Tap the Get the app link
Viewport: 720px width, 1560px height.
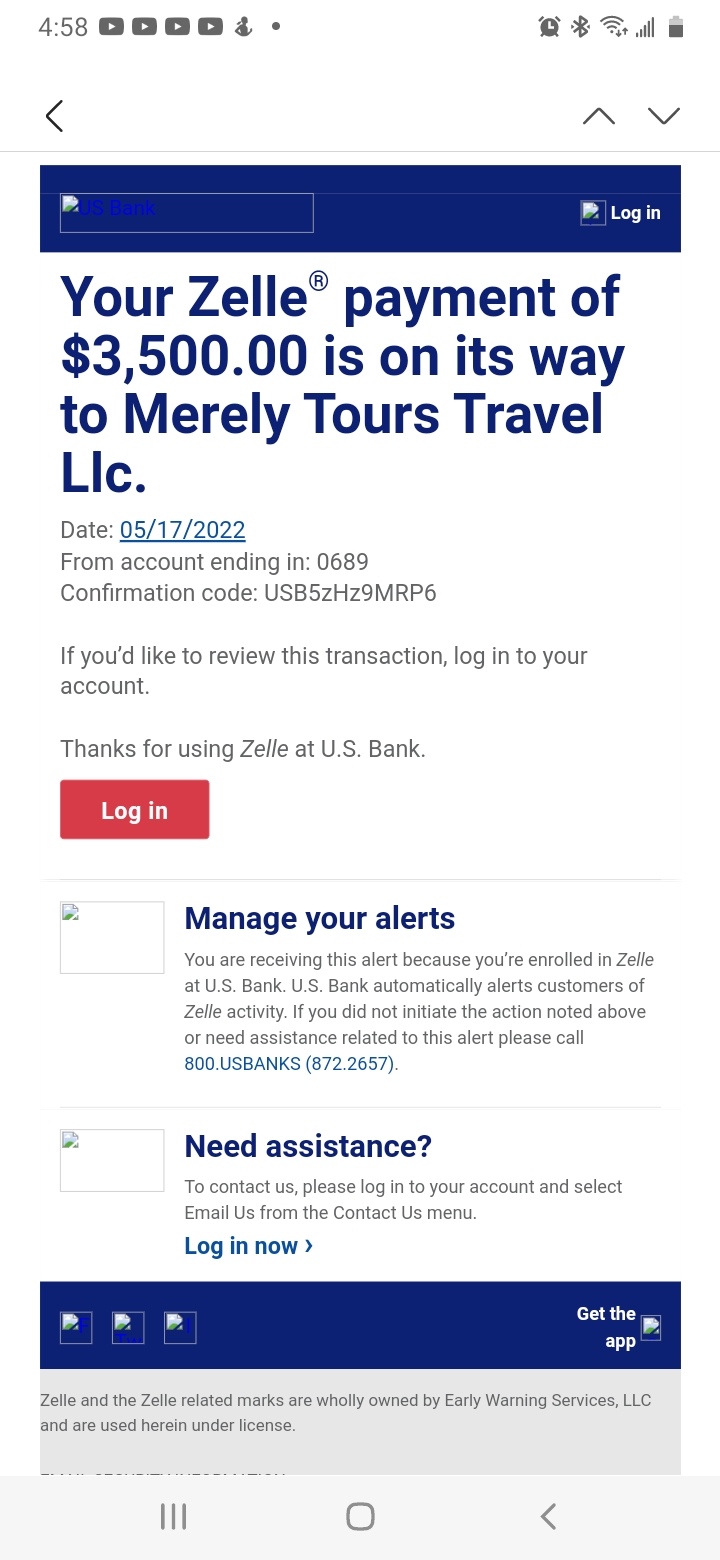tap(606, 1327)
